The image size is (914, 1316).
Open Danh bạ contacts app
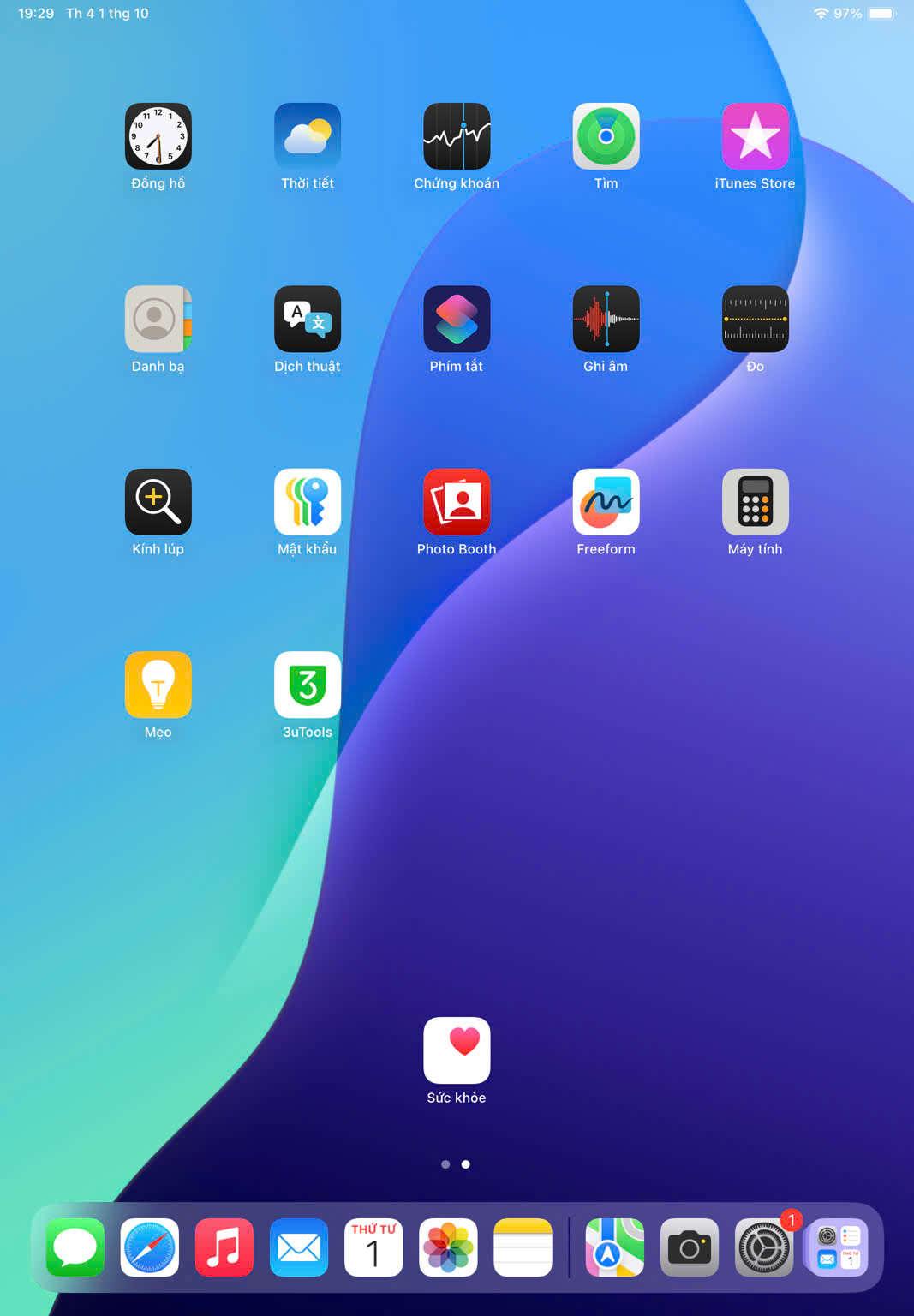tap(158, 319)
